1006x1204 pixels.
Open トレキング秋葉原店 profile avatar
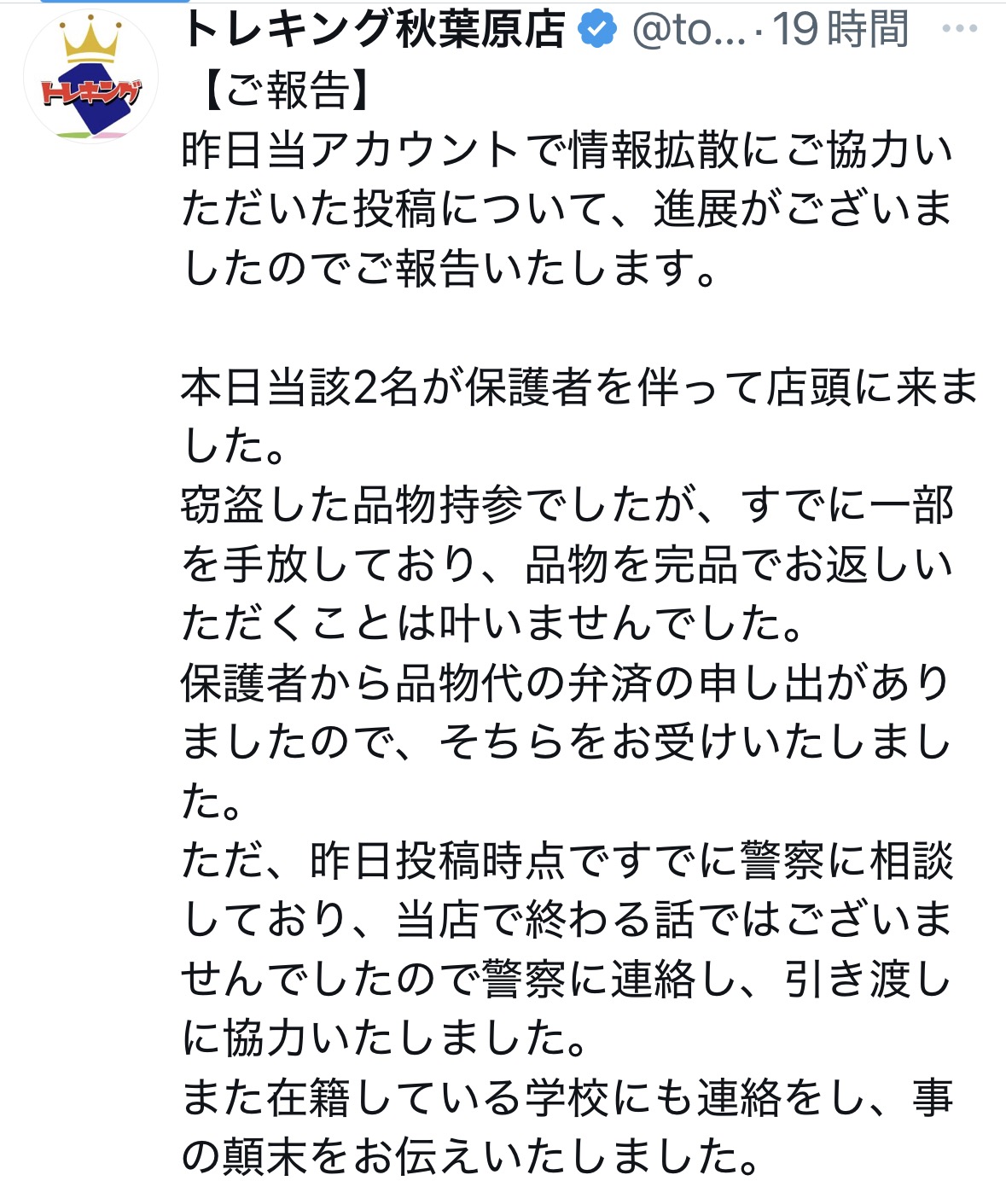(90, 77)
